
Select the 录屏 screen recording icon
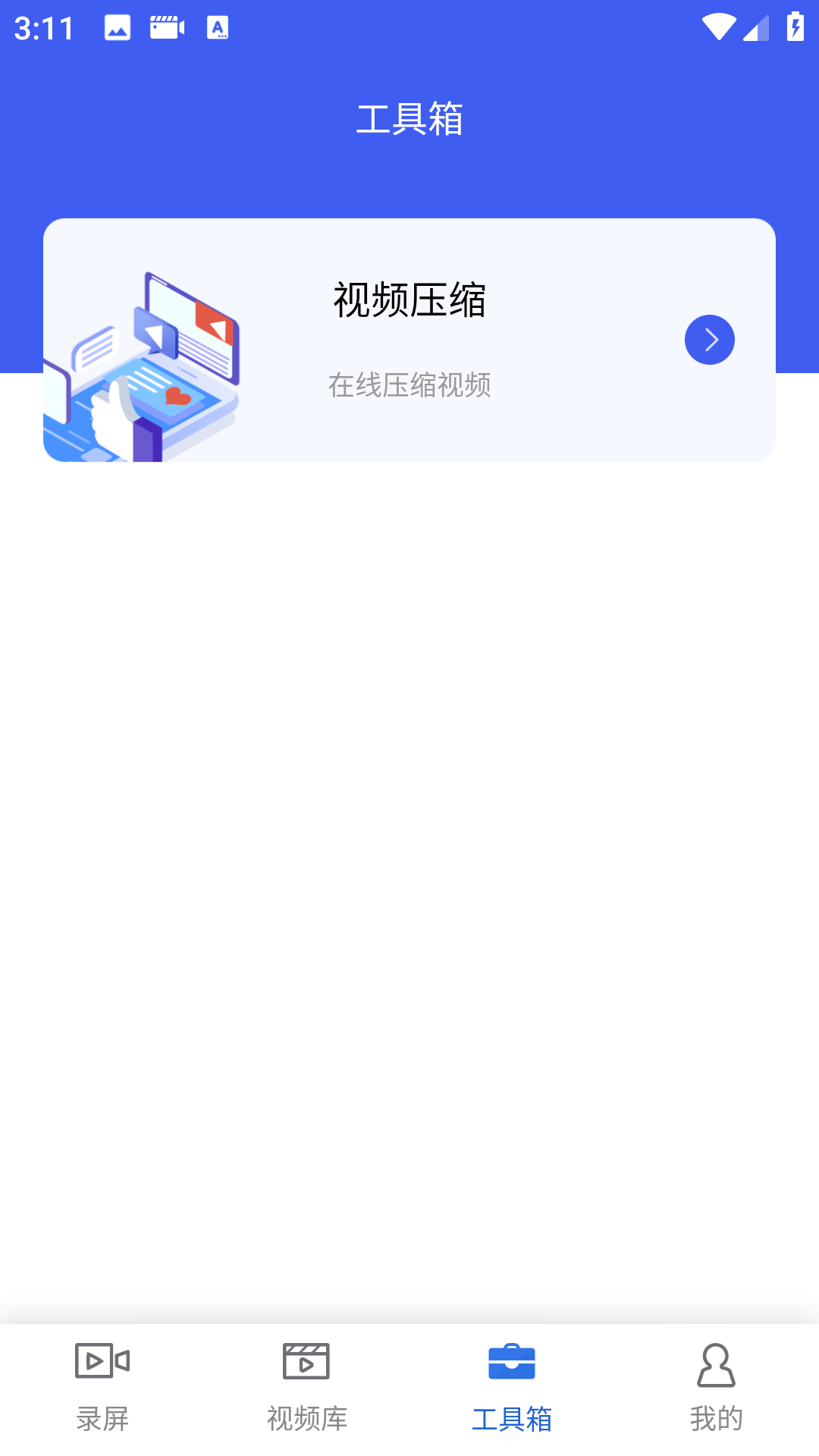coord(102,1361)
